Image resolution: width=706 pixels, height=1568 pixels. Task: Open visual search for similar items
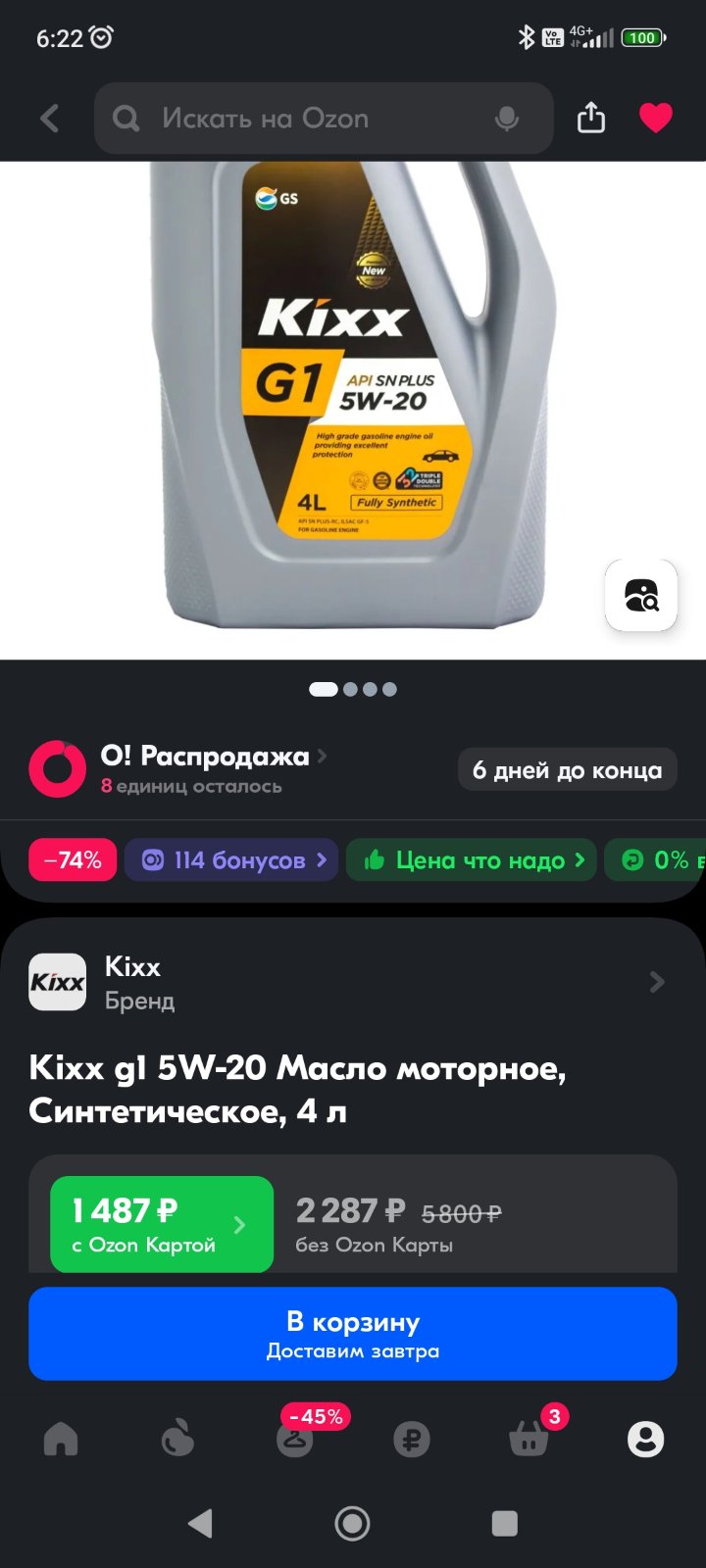(x=641, y=595)
